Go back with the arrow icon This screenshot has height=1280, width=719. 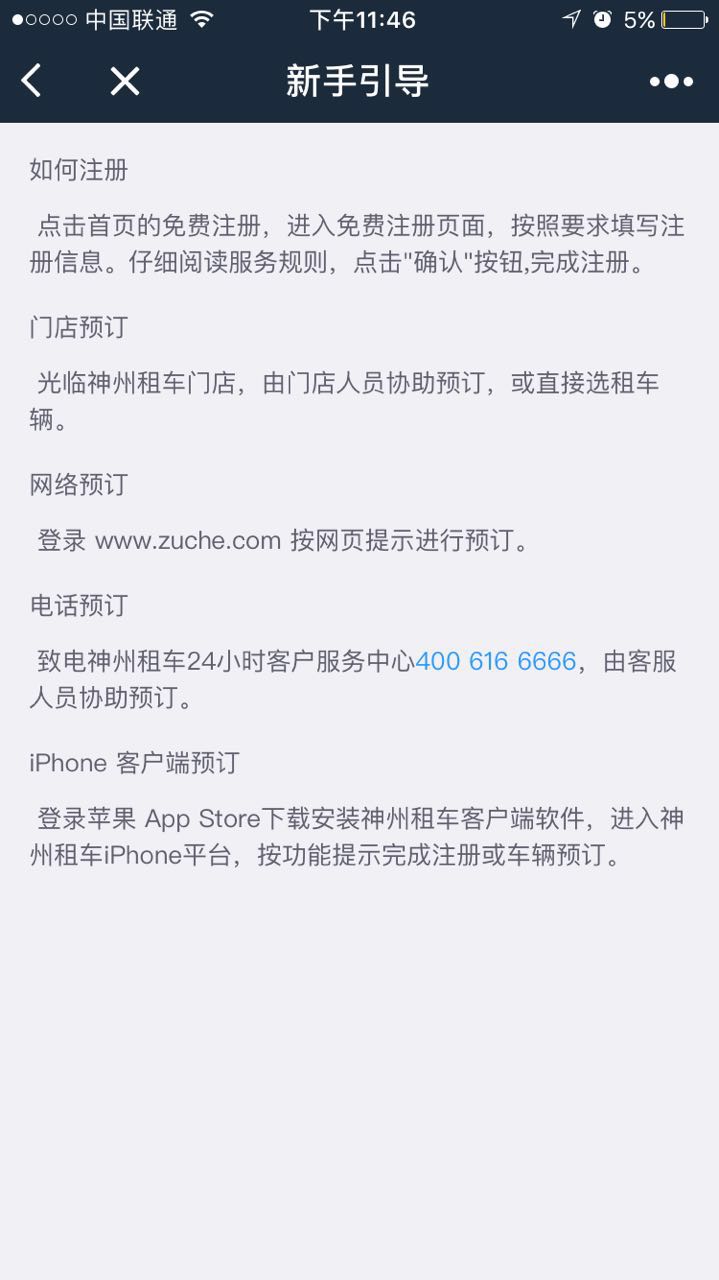32,81
